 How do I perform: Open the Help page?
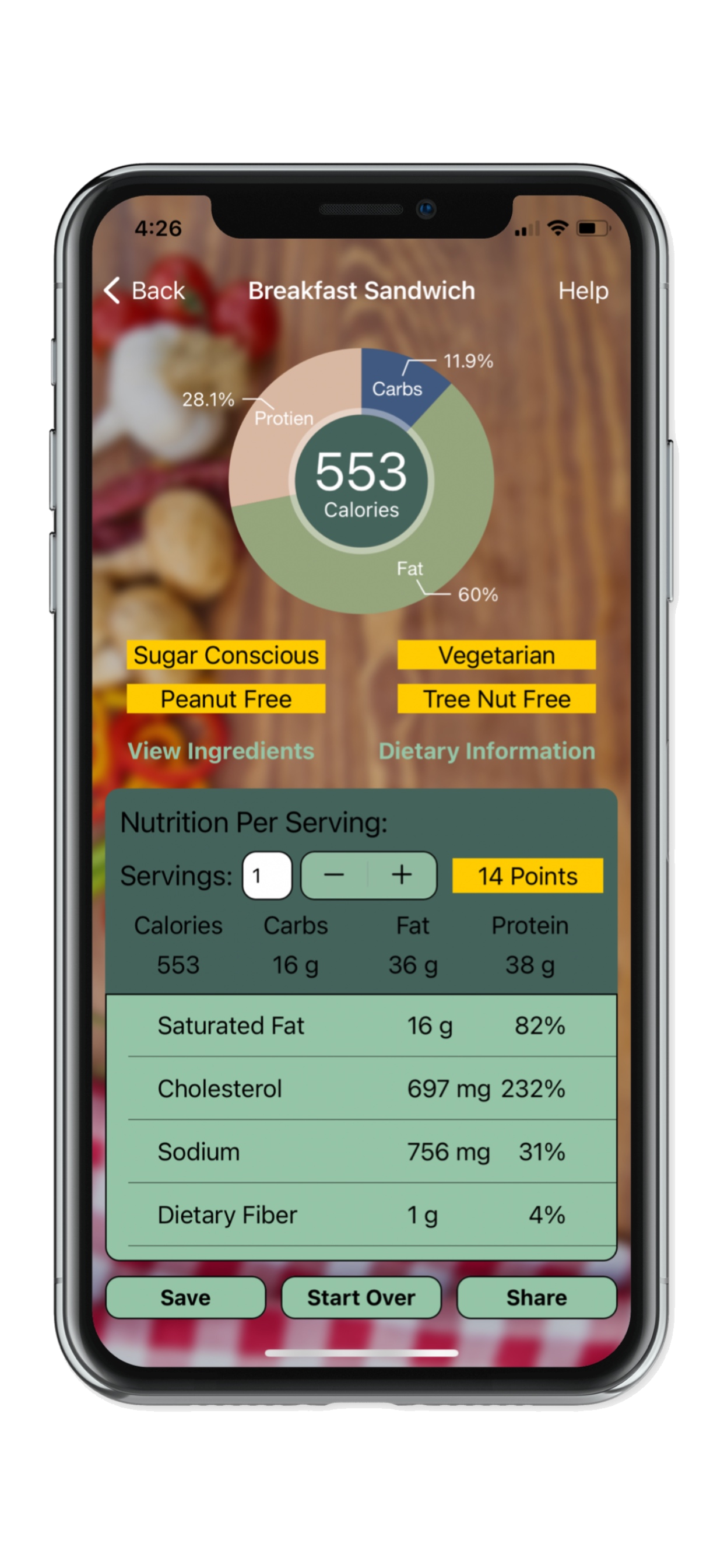pos(583,290)
